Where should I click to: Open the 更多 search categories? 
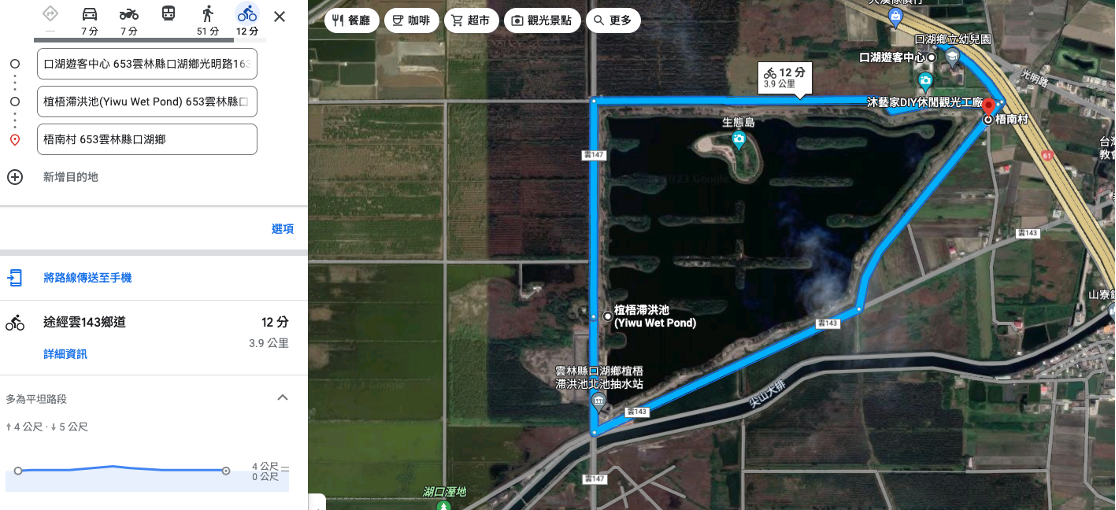[612, 20]
